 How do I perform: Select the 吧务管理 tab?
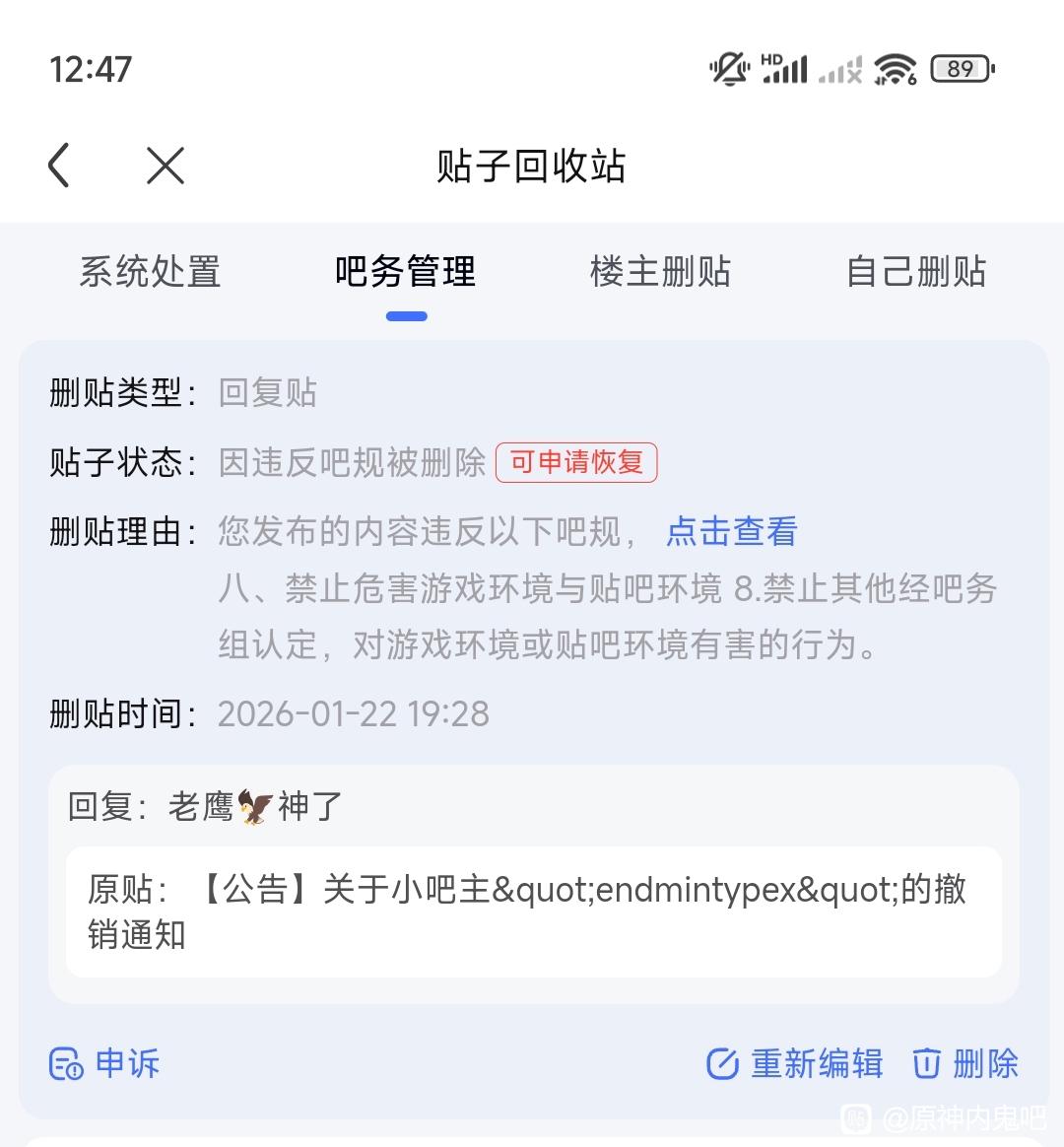(x=405, y=271)
